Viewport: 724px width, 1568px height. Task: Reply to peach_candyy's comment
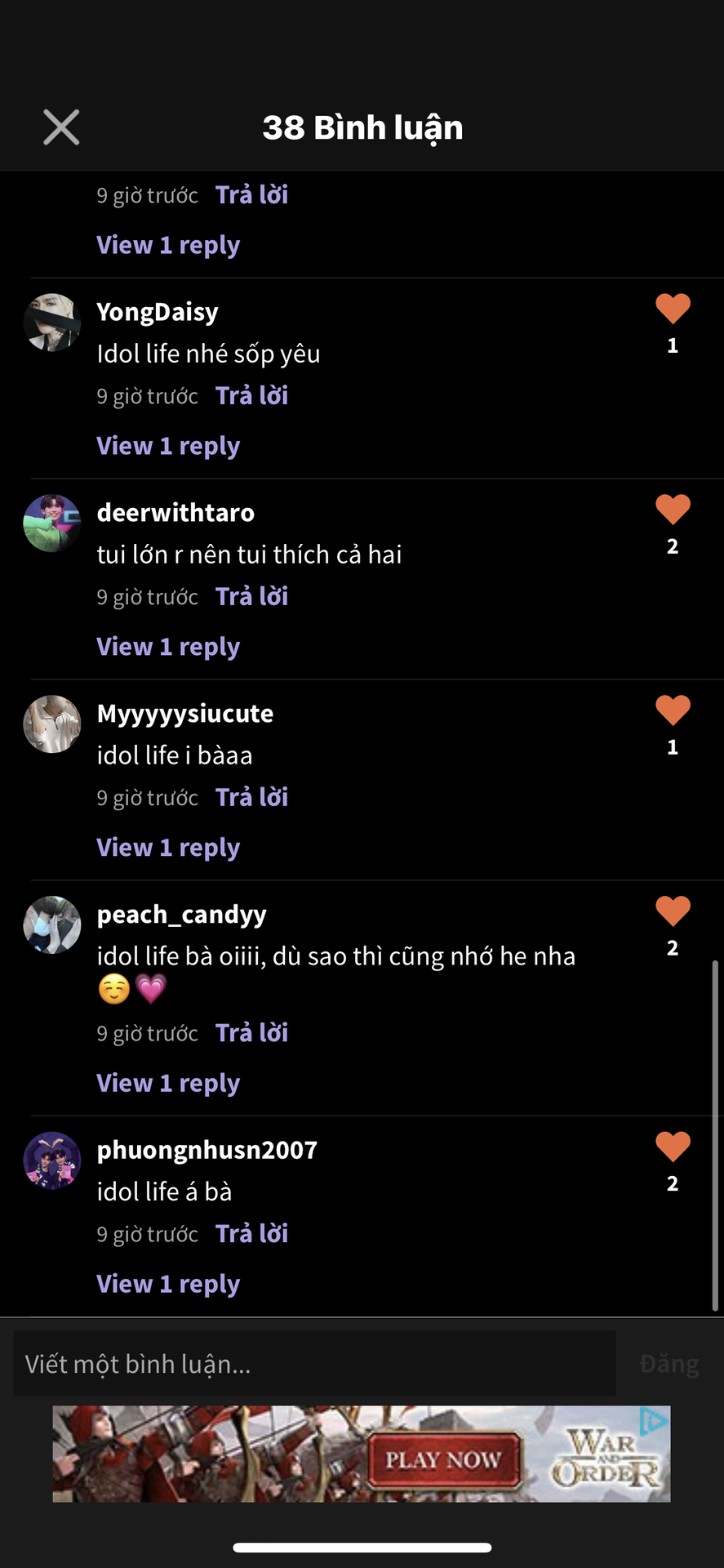(251, 1033)
